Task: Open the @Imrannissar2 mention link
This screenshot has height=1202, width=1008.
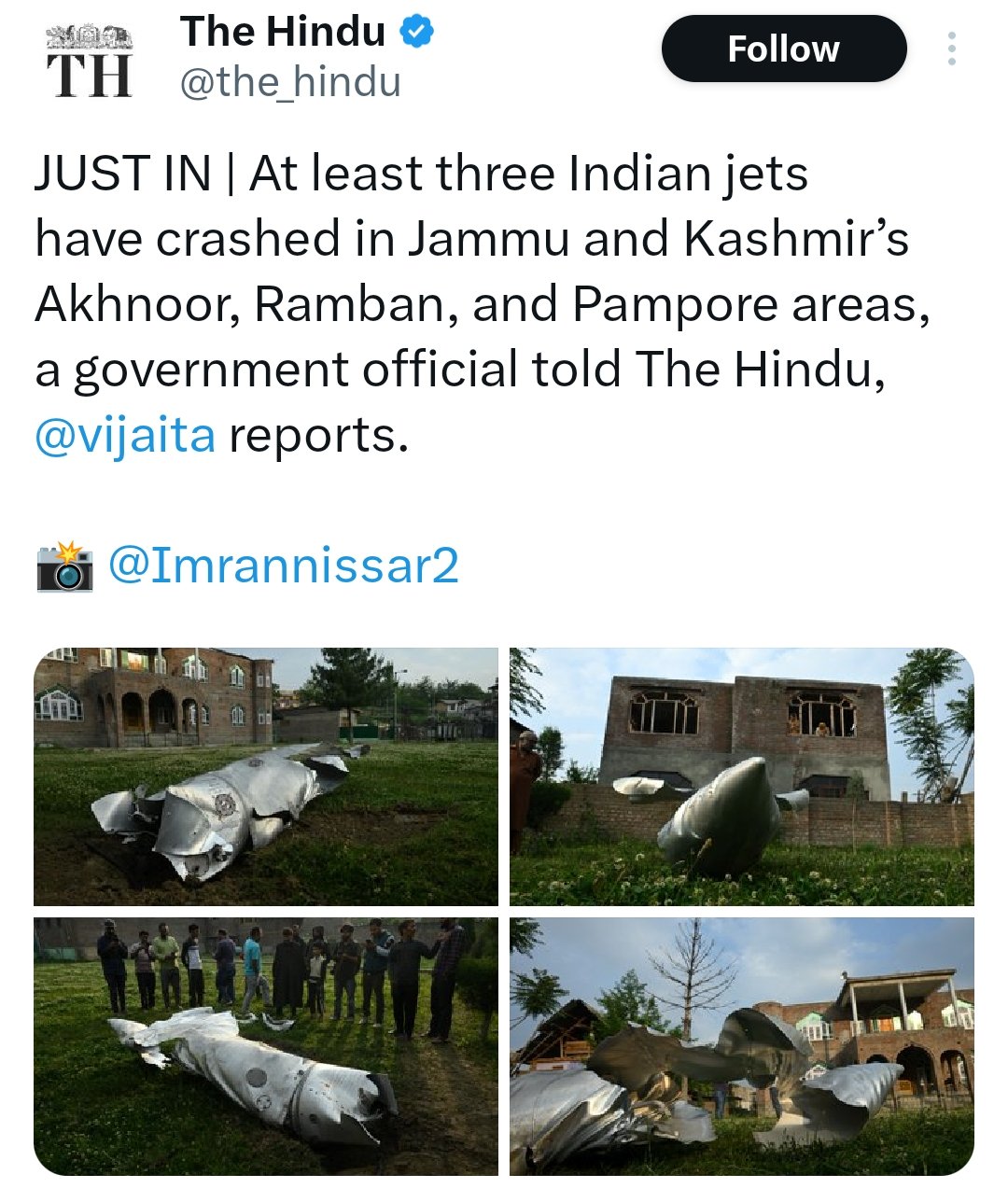Action: click(x=284, y=566)
